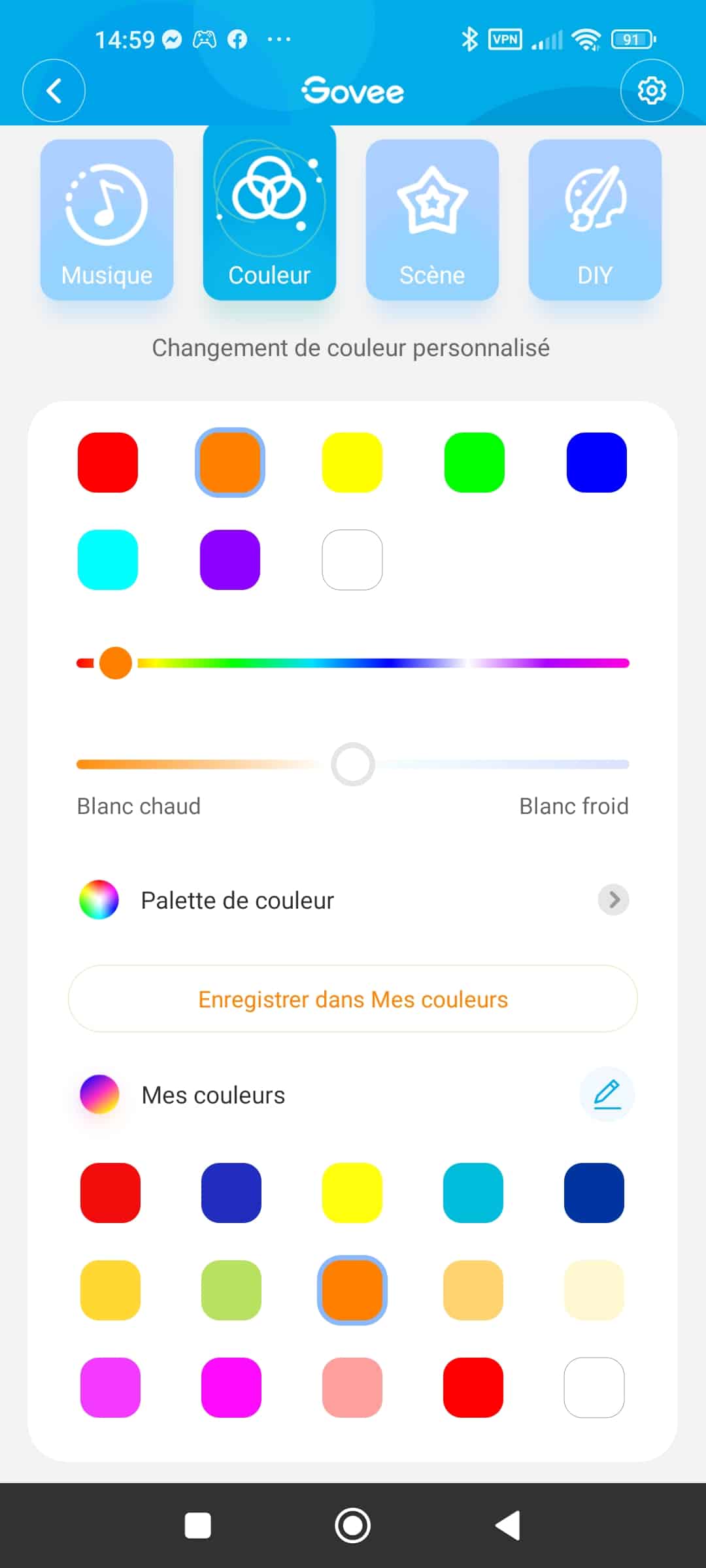Screen dimensions: 706x1568
Task: Go back using the top-left arrow
Action: [54, 91]
